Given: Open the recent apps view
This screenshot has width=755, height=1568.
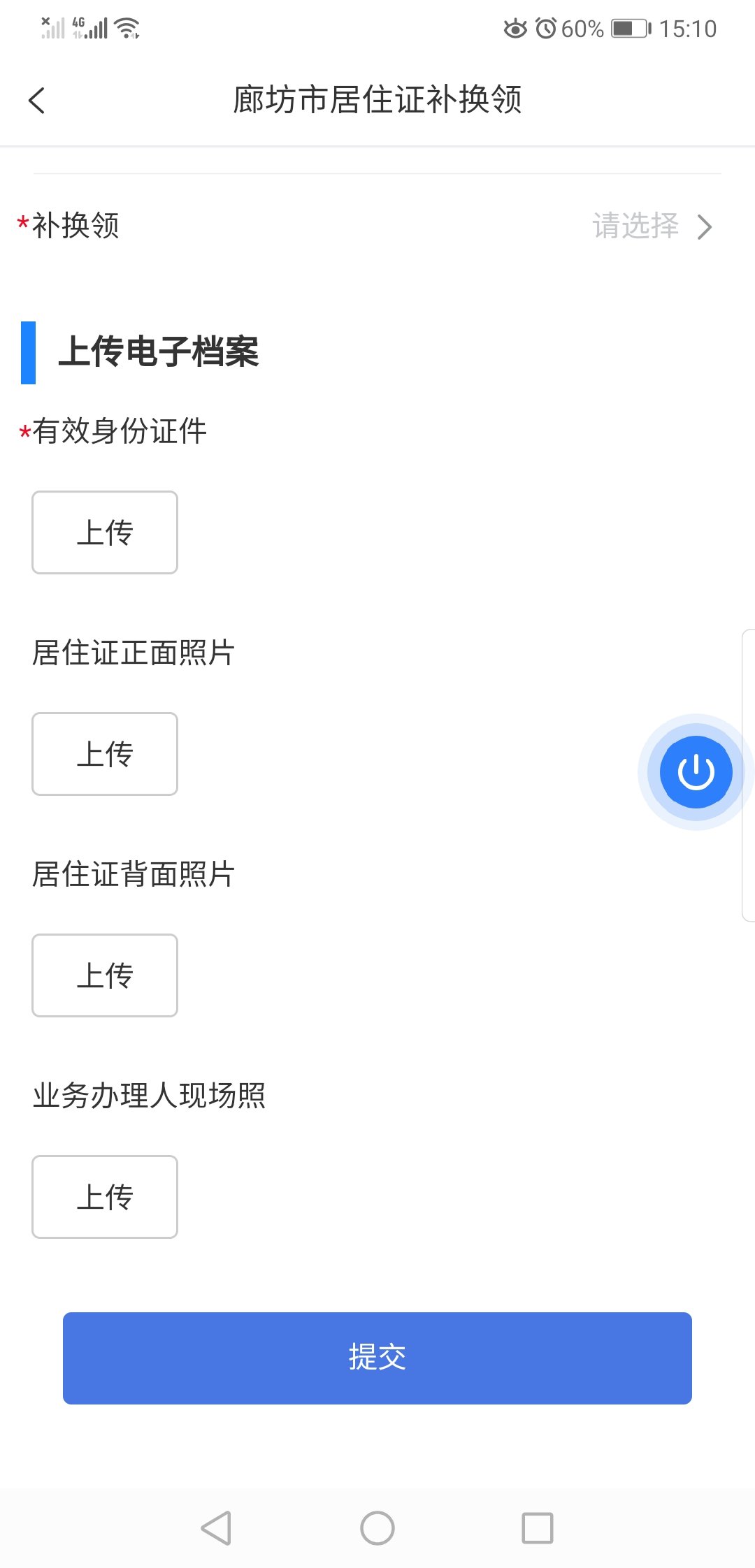Looking at the screenshot, I should point(538,1528).
